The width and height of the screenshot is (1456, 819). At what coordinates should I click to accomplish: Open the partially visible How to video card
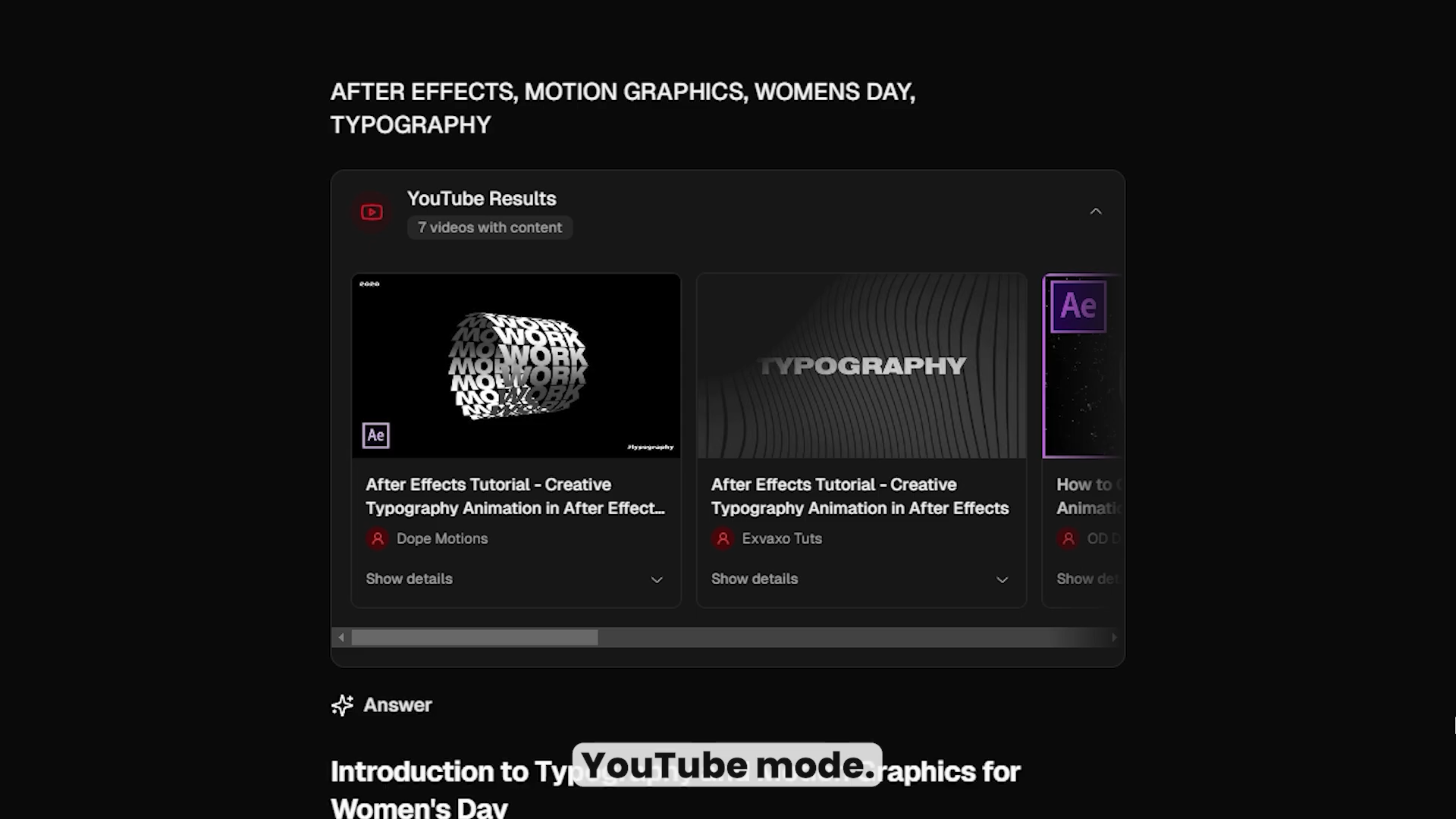tap(1083, 366)
